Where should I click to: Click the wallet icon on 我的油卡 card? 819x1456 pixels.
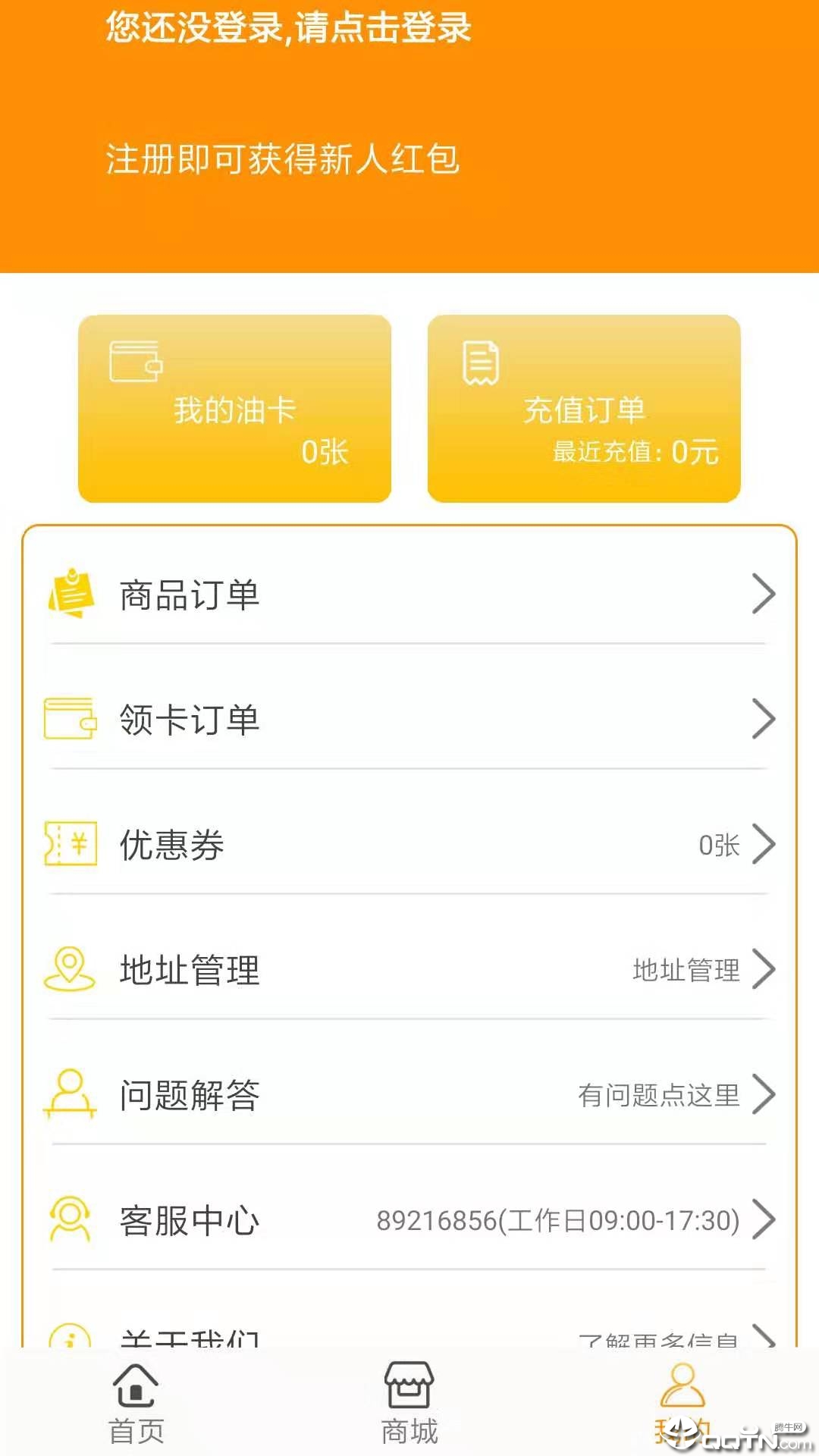pos(136,362)
